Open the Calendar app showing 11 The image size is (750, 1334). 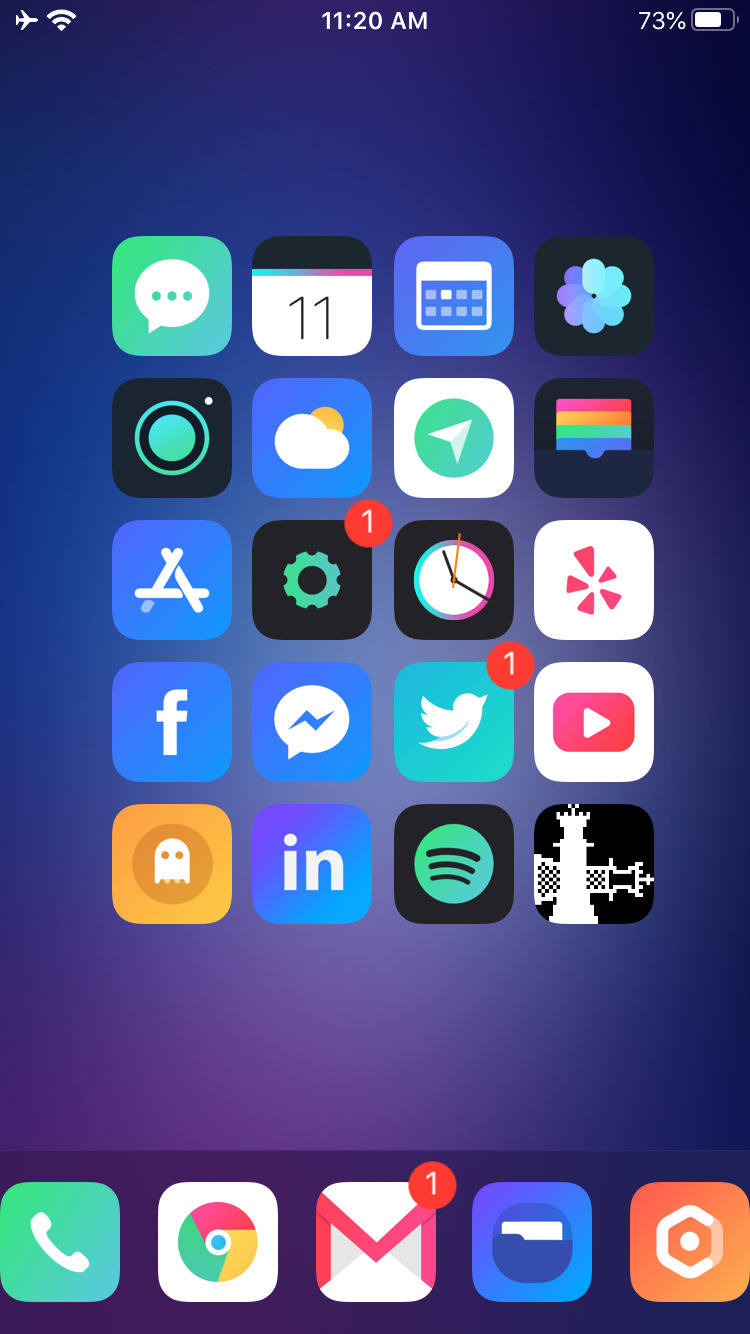[312, 296]
